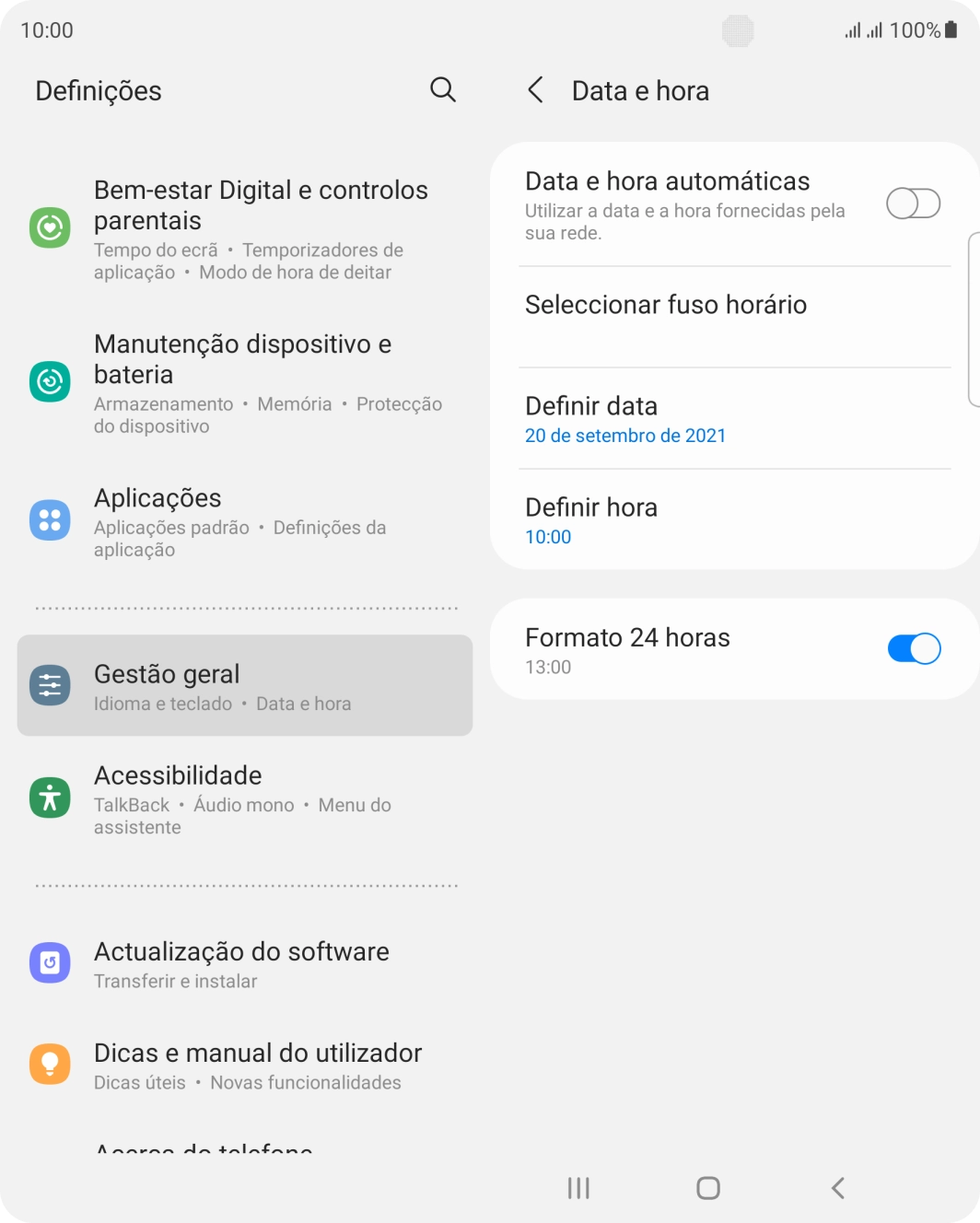The height and width of the screenshot is (1223, 980).
Task: Click the Gestão geral sliders icon
Action: (x=51, y=685)
